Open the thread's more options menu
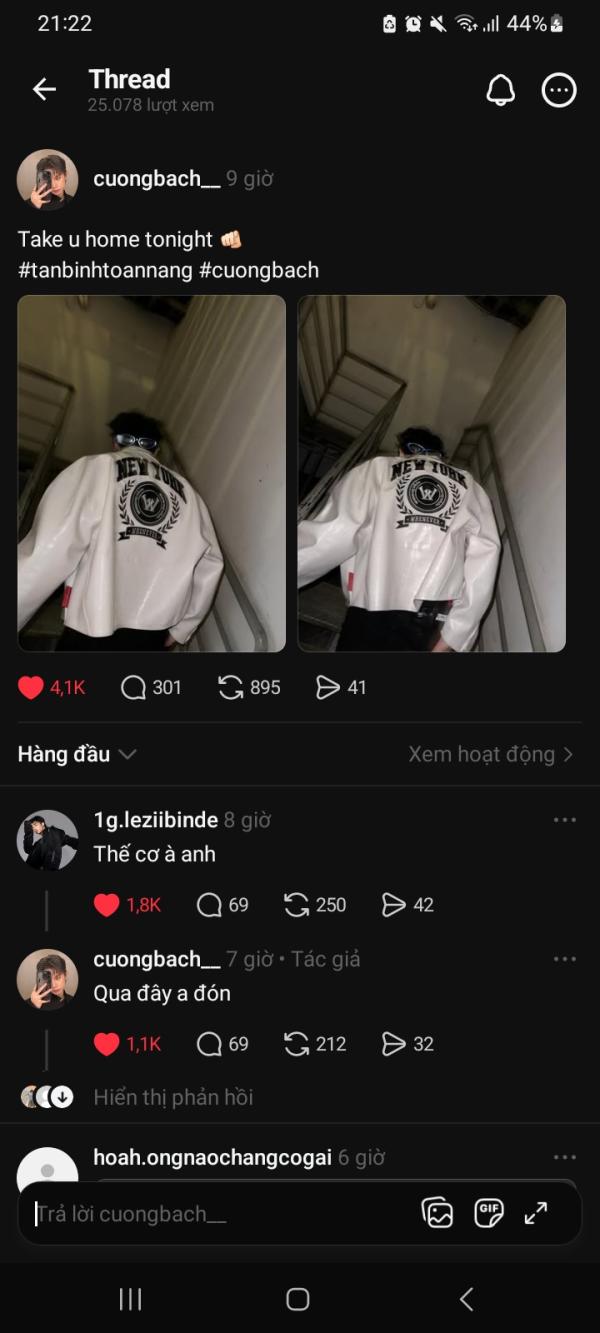 tap(559, 90)
